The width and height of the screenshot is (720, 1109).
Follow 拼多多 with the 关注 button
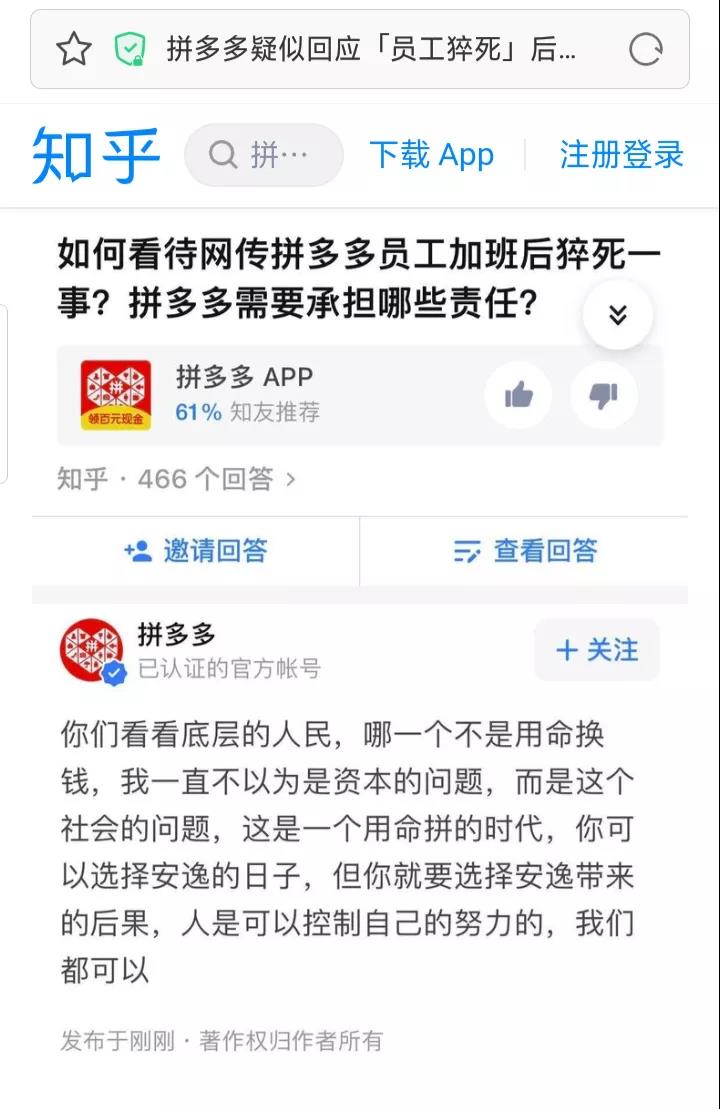coord(597,650)
